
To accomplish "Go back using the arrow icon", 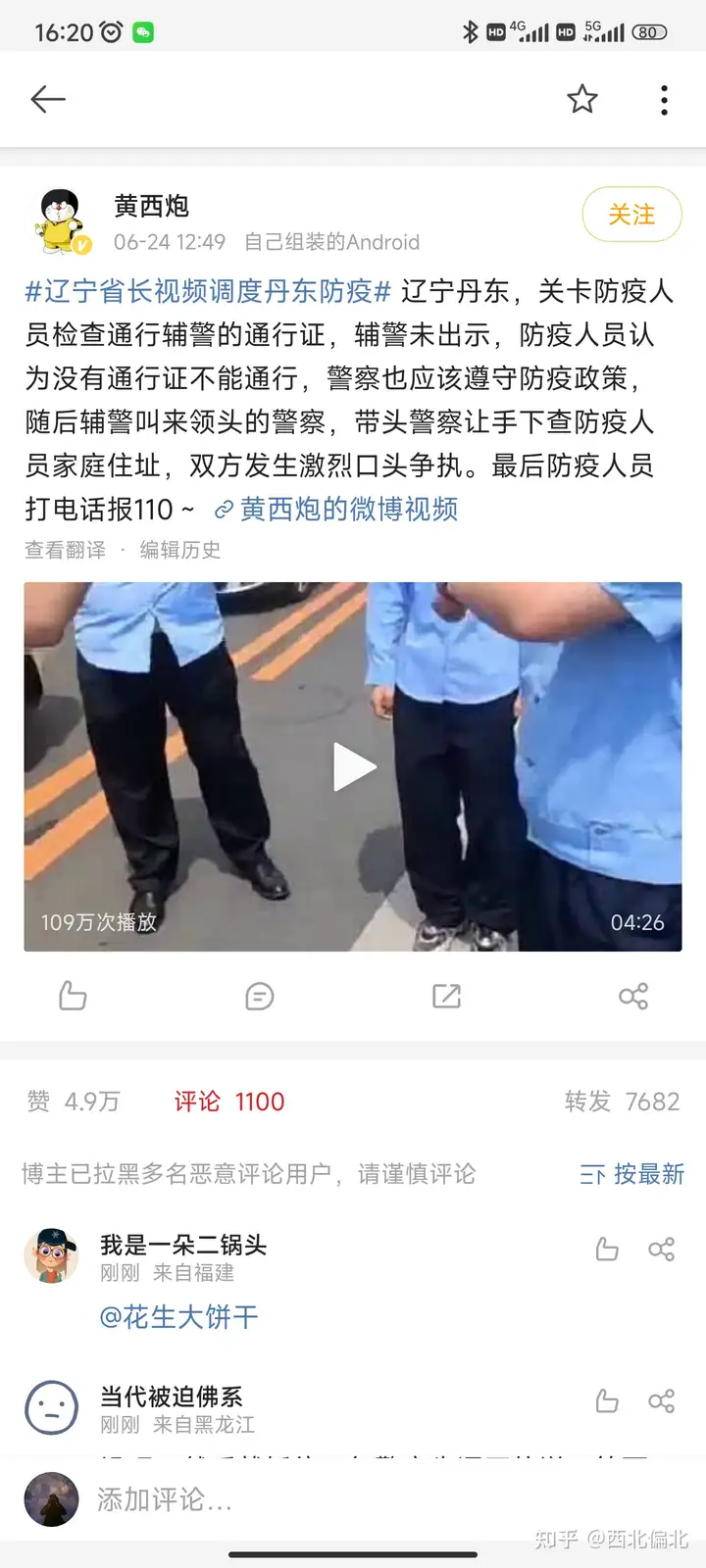I will click(47, 99).
